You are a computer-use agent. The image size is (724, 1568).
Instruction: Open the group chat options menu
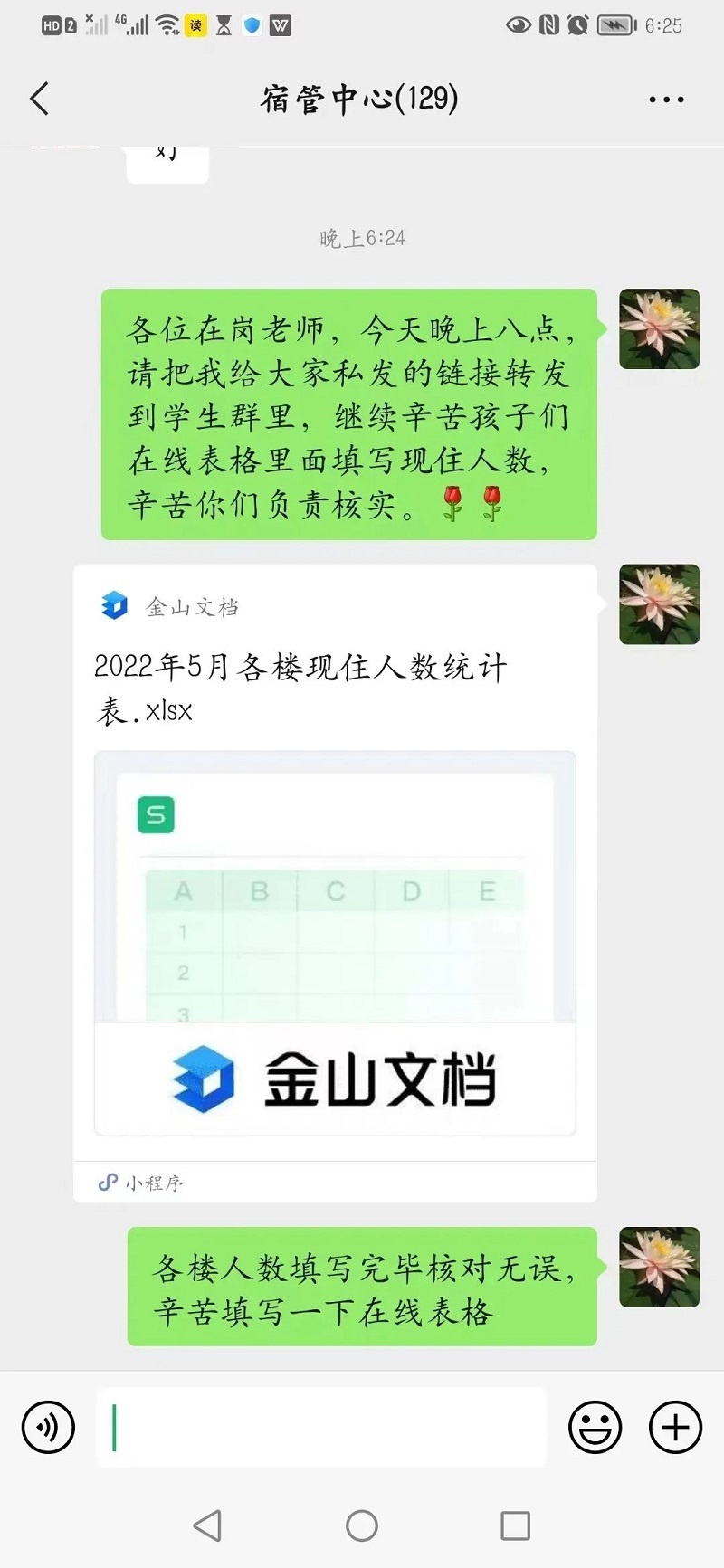pos(666,100)
